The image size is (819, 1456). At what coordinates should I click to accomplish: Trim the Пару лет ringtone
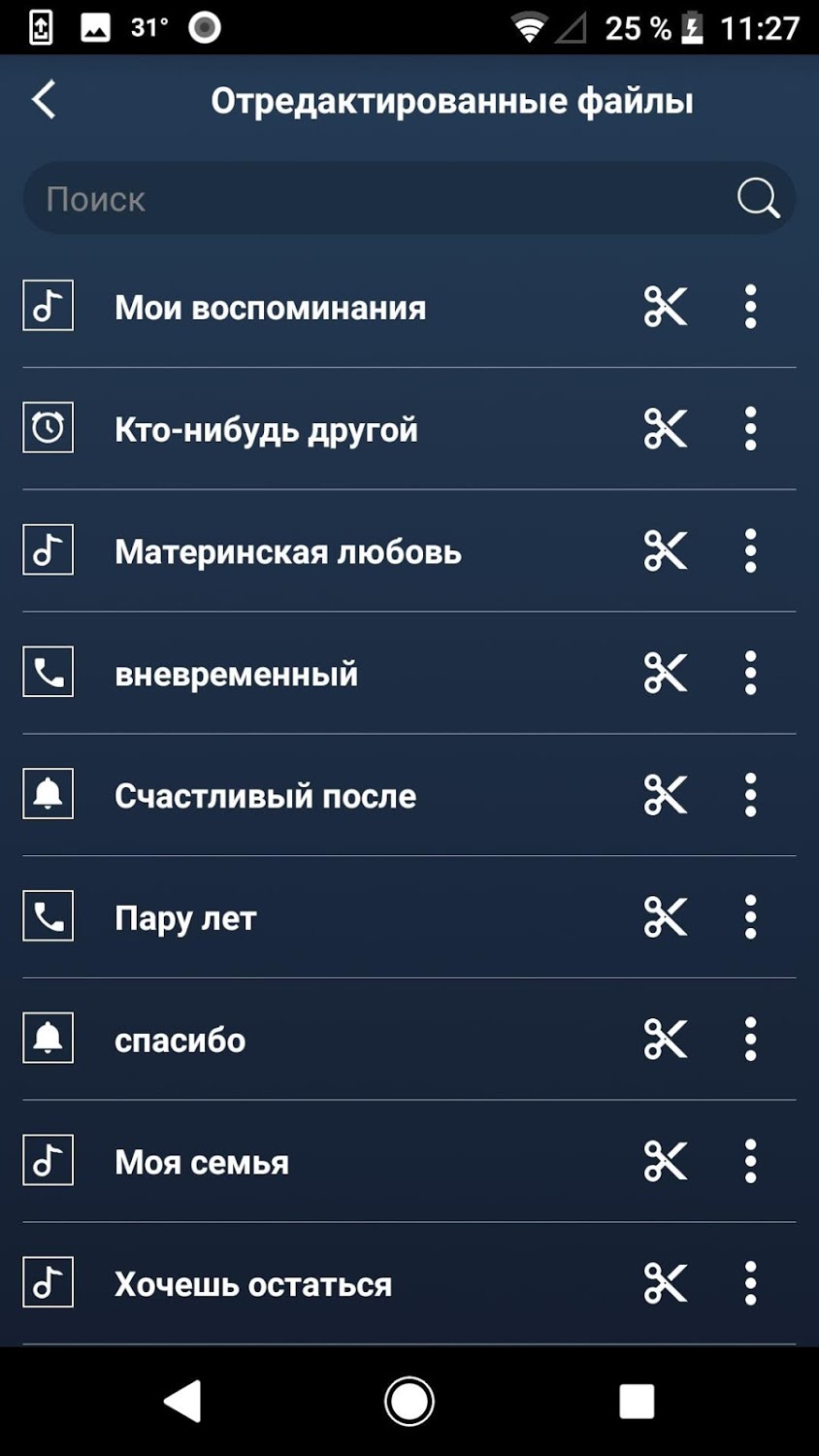[666, 917]
